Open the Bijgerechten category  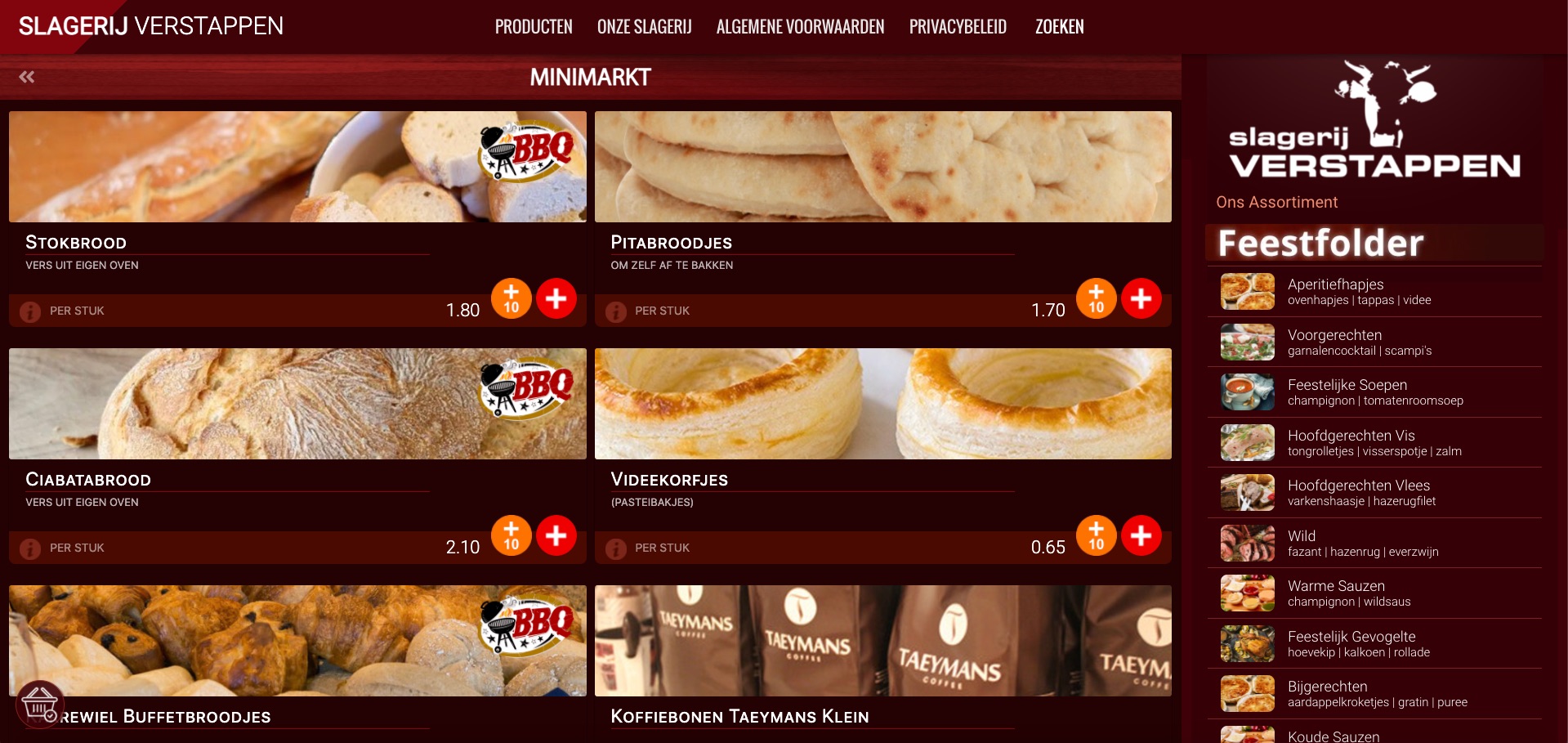click(1327, 693)
